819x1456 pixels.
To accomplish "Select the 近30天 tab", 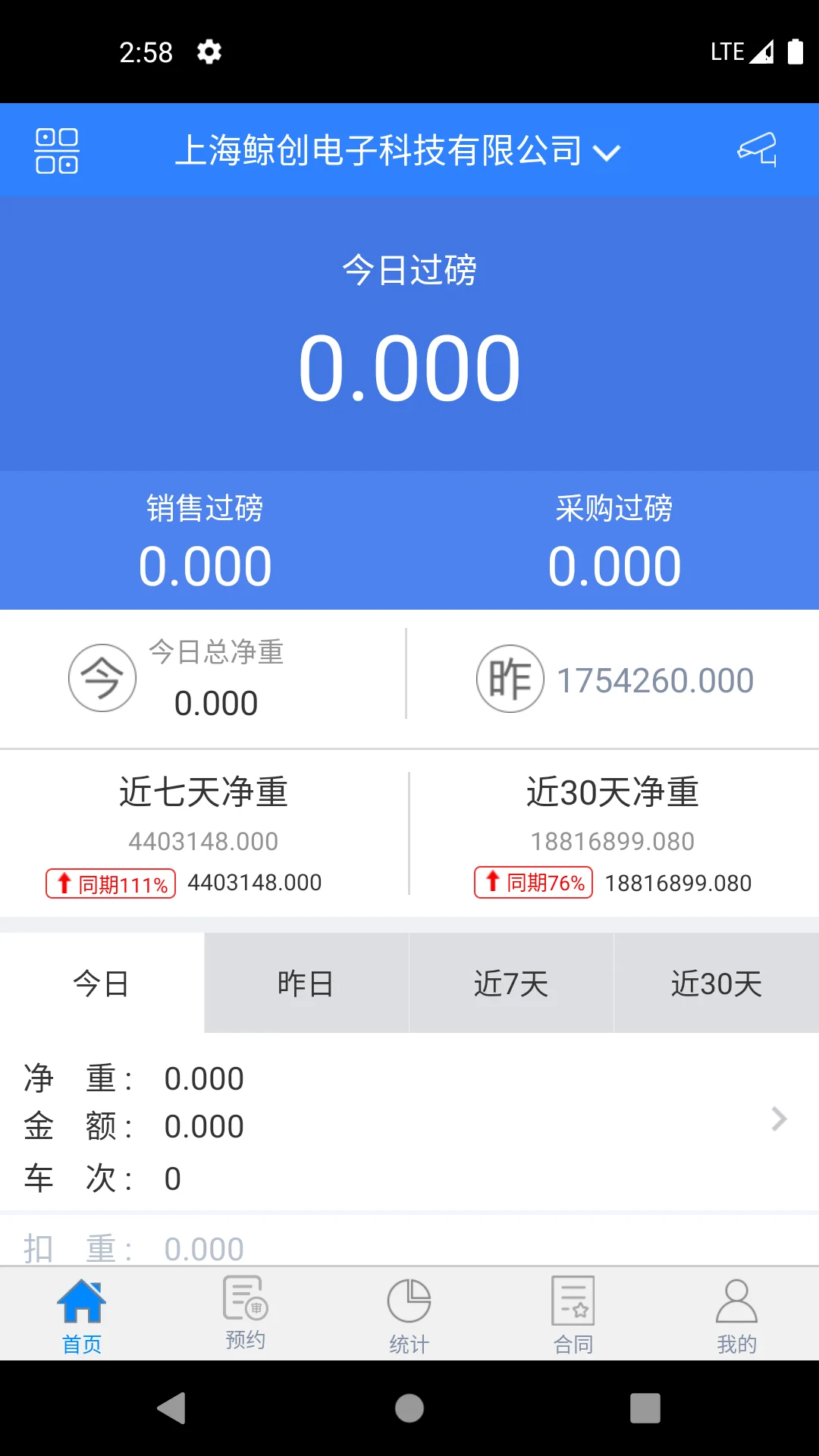I will click(716, 982).
